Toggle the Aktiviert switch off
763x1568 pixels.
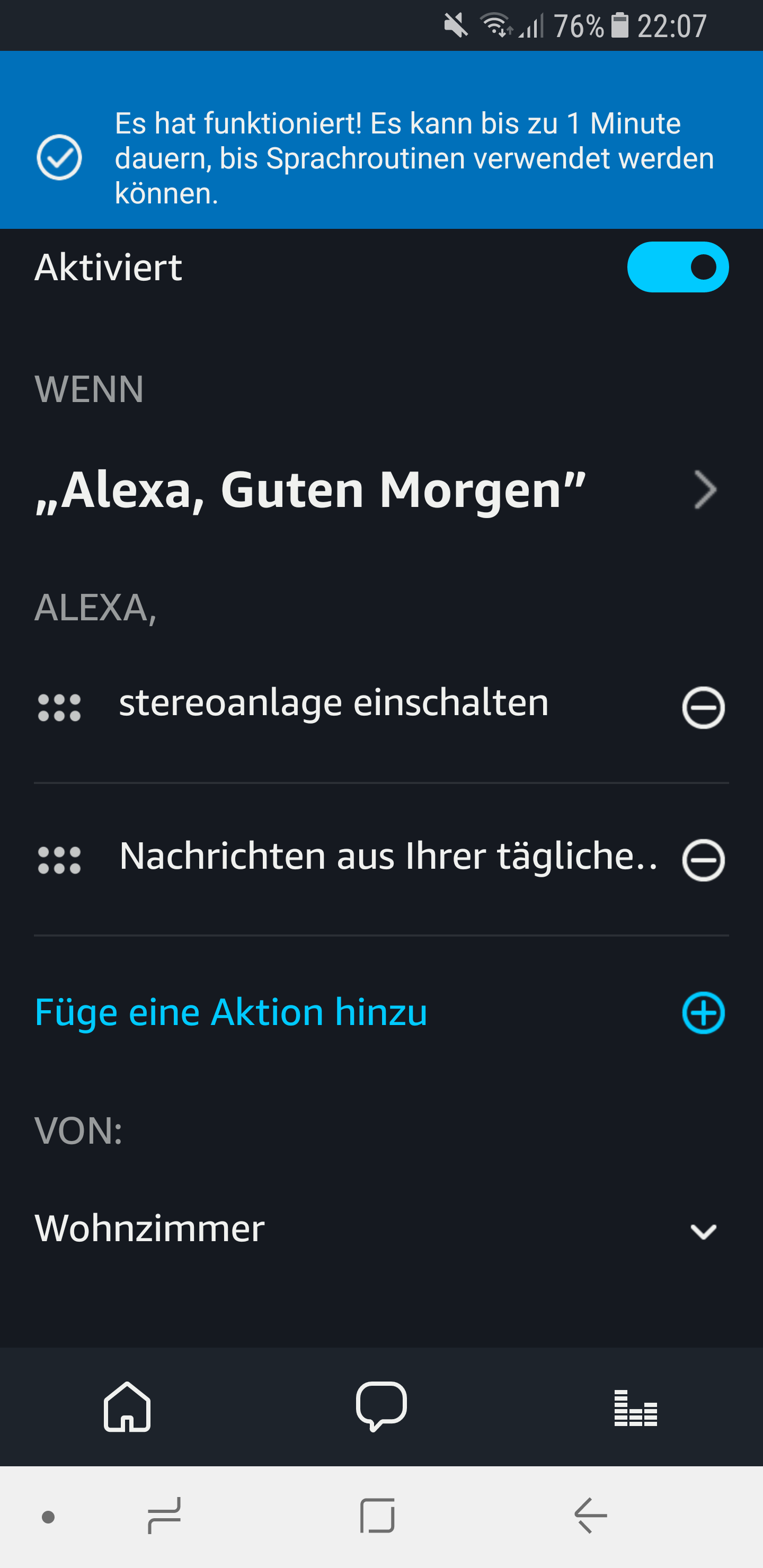[678, 266]
